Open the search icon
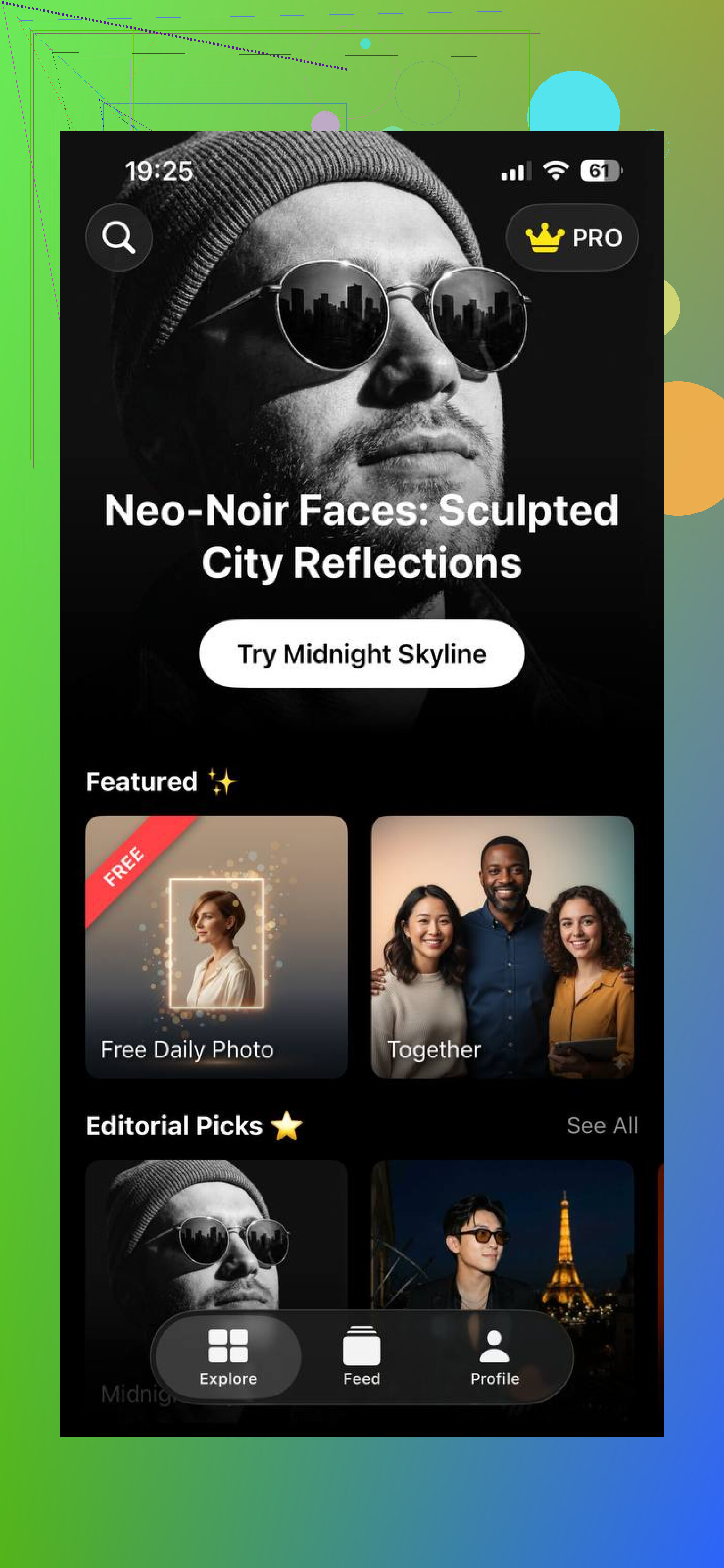This screenshot has width=724, height=1568. point(119,238)
